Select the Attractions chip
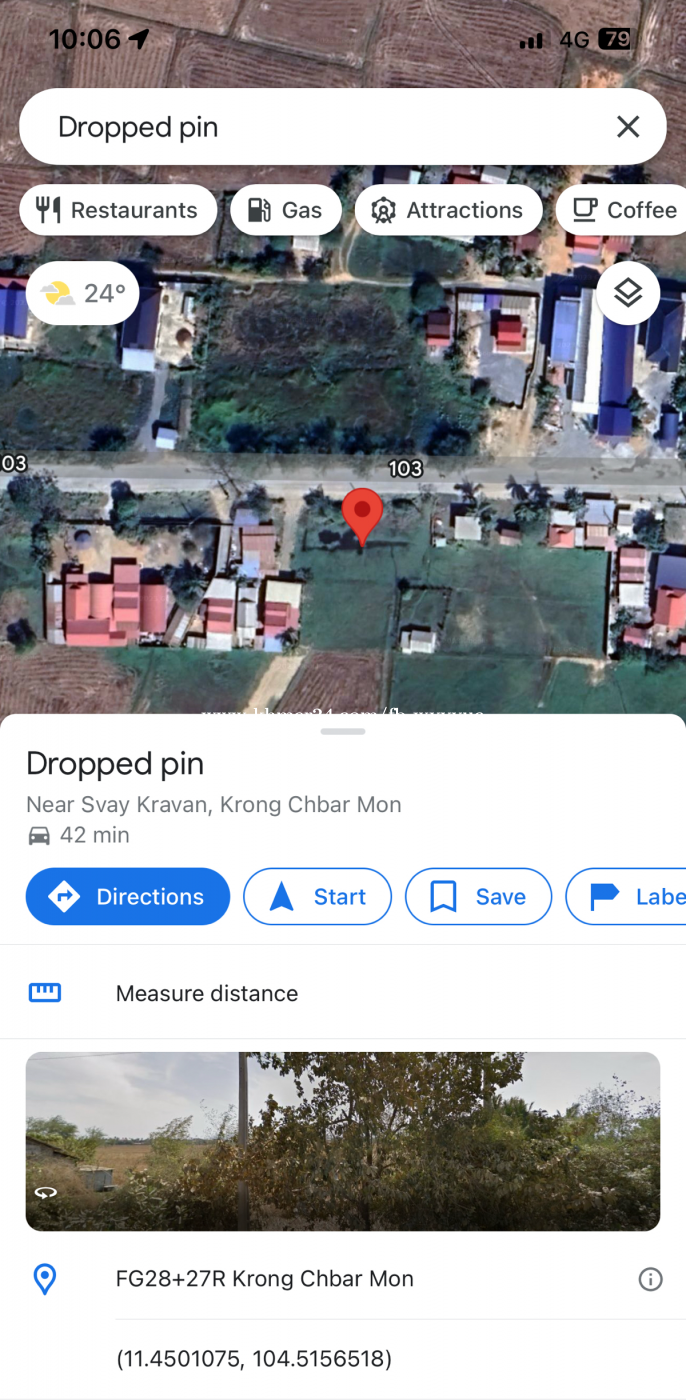The height and width of the screenshot is (1400, 686). tap(448, 210)
